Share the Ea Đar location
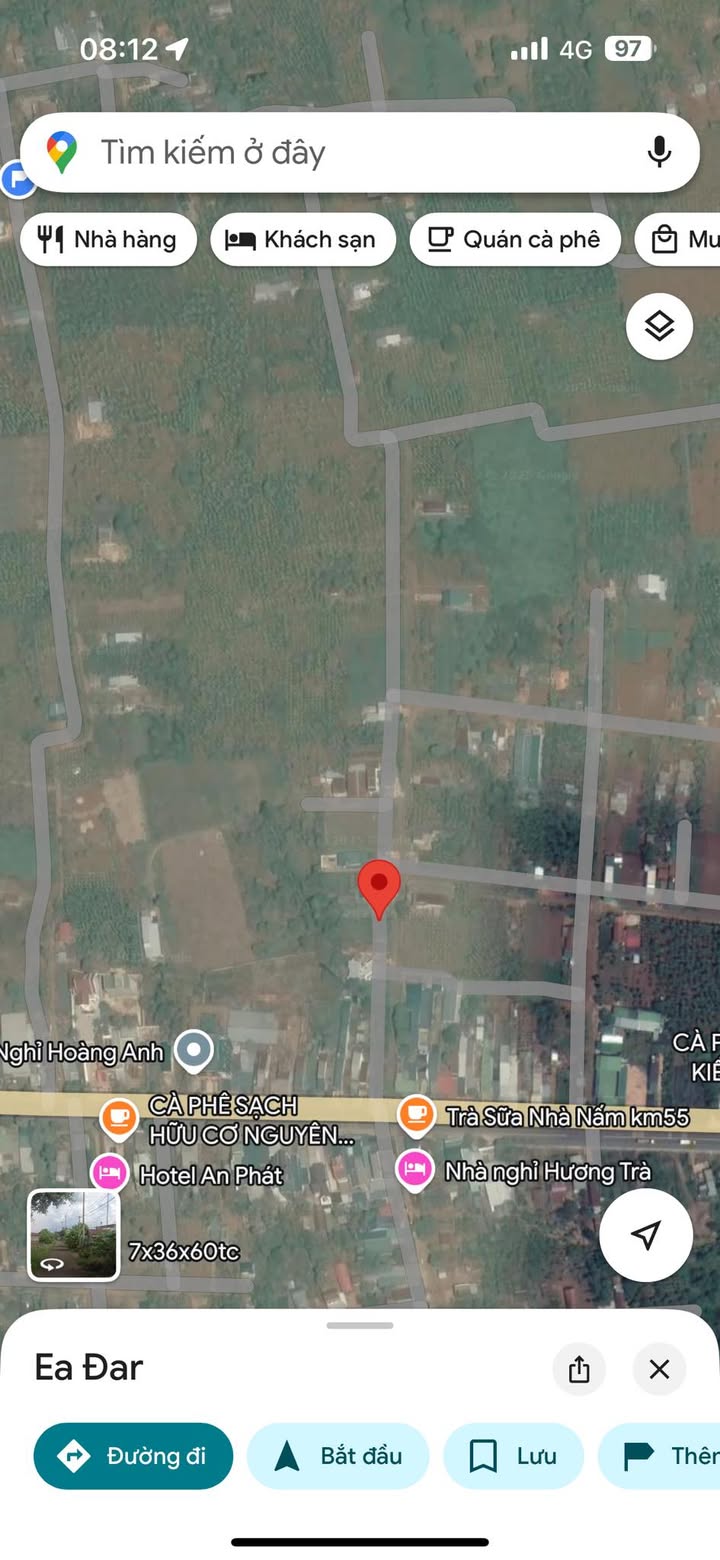Screen dimensions: 720x1560 click(579, 1369)
